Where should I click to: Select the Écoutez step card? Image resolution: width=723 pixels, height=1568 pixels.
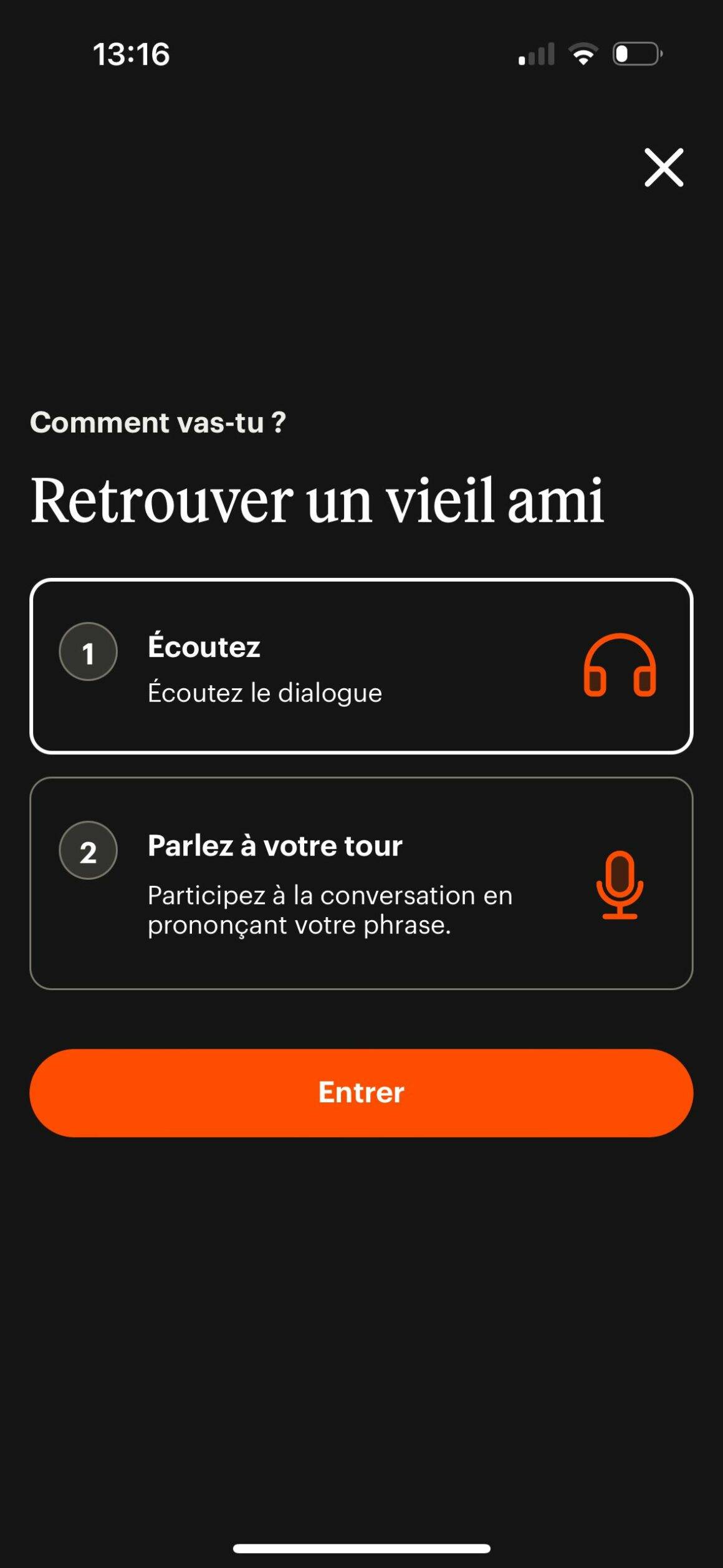[x=362, y=666]
